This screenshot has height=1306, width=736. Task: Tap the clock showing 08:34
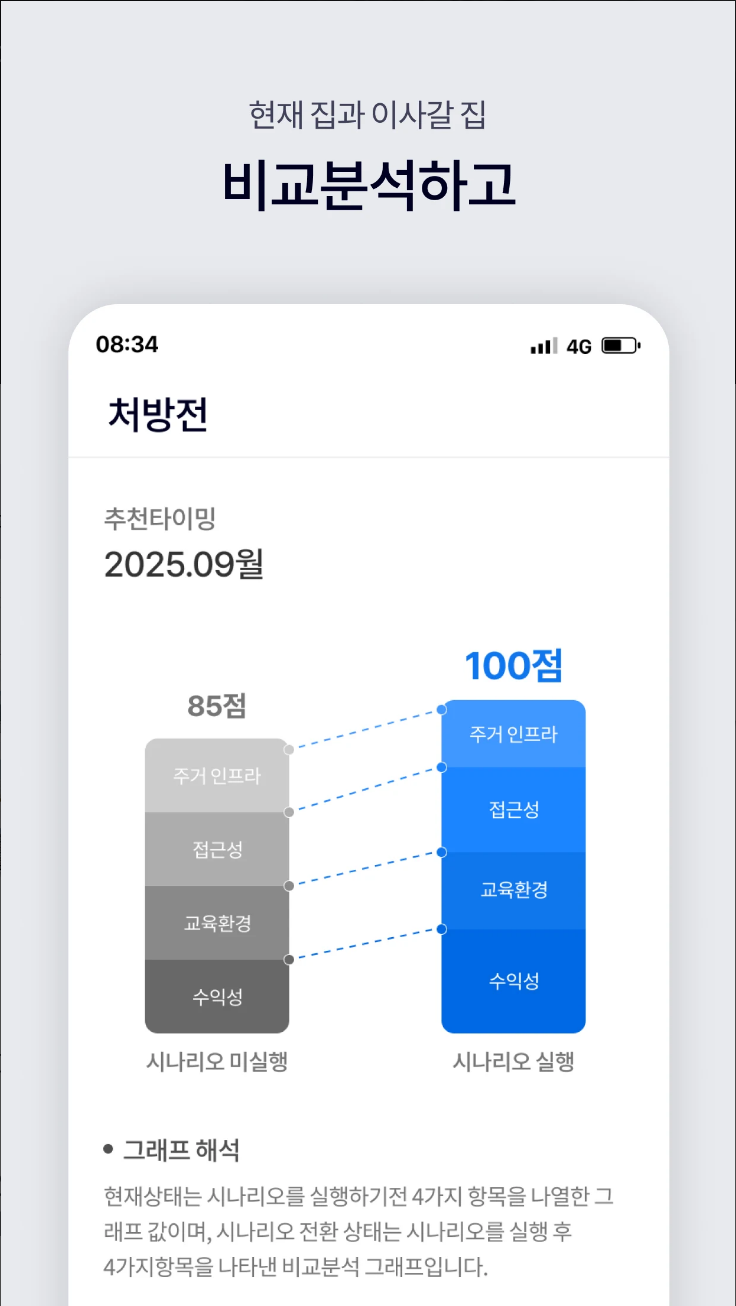(x=128, y=344)
